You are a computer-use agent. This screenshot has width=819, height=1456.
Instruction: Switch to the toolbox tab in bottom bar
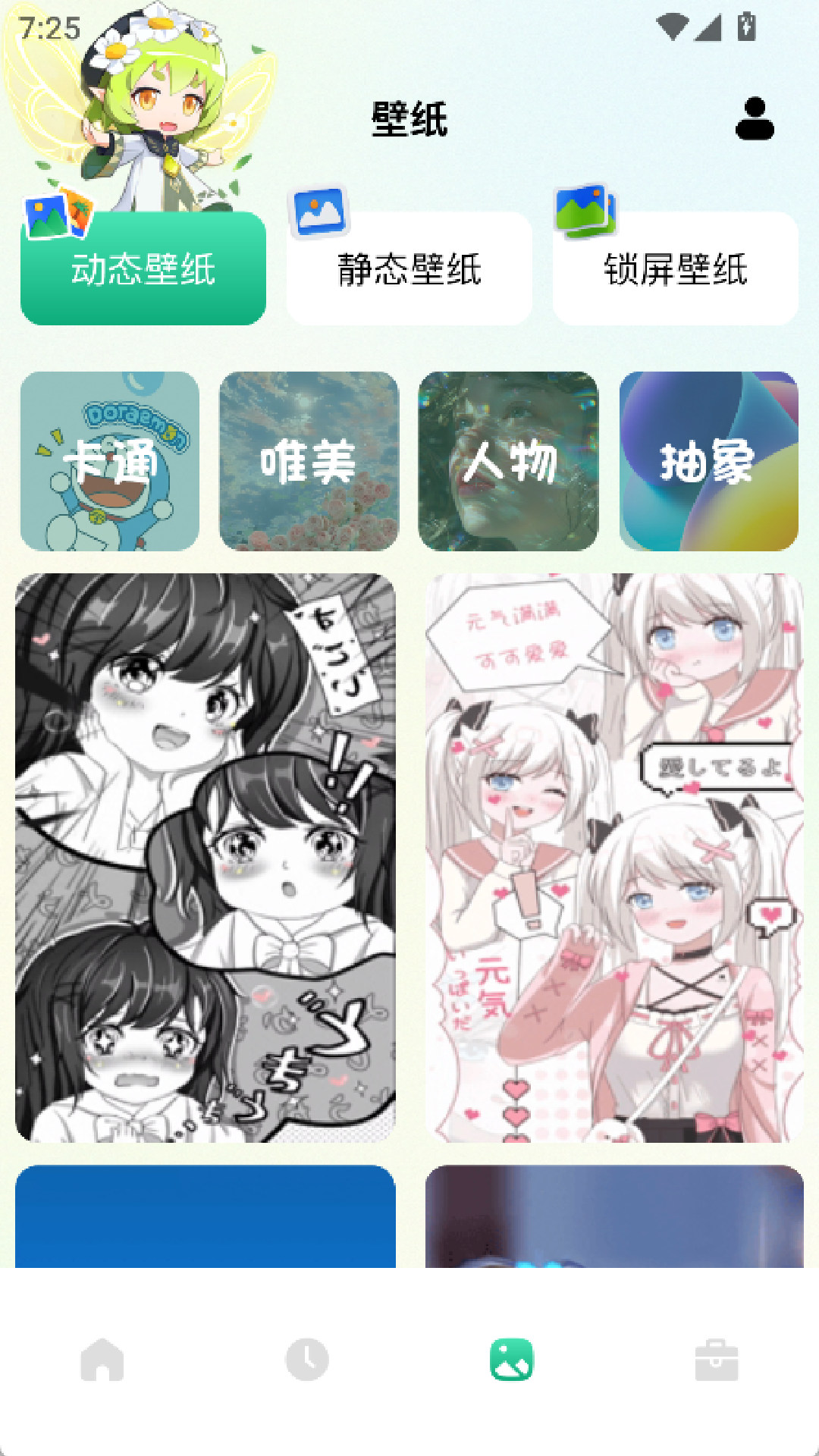(x=717, y=1360)
